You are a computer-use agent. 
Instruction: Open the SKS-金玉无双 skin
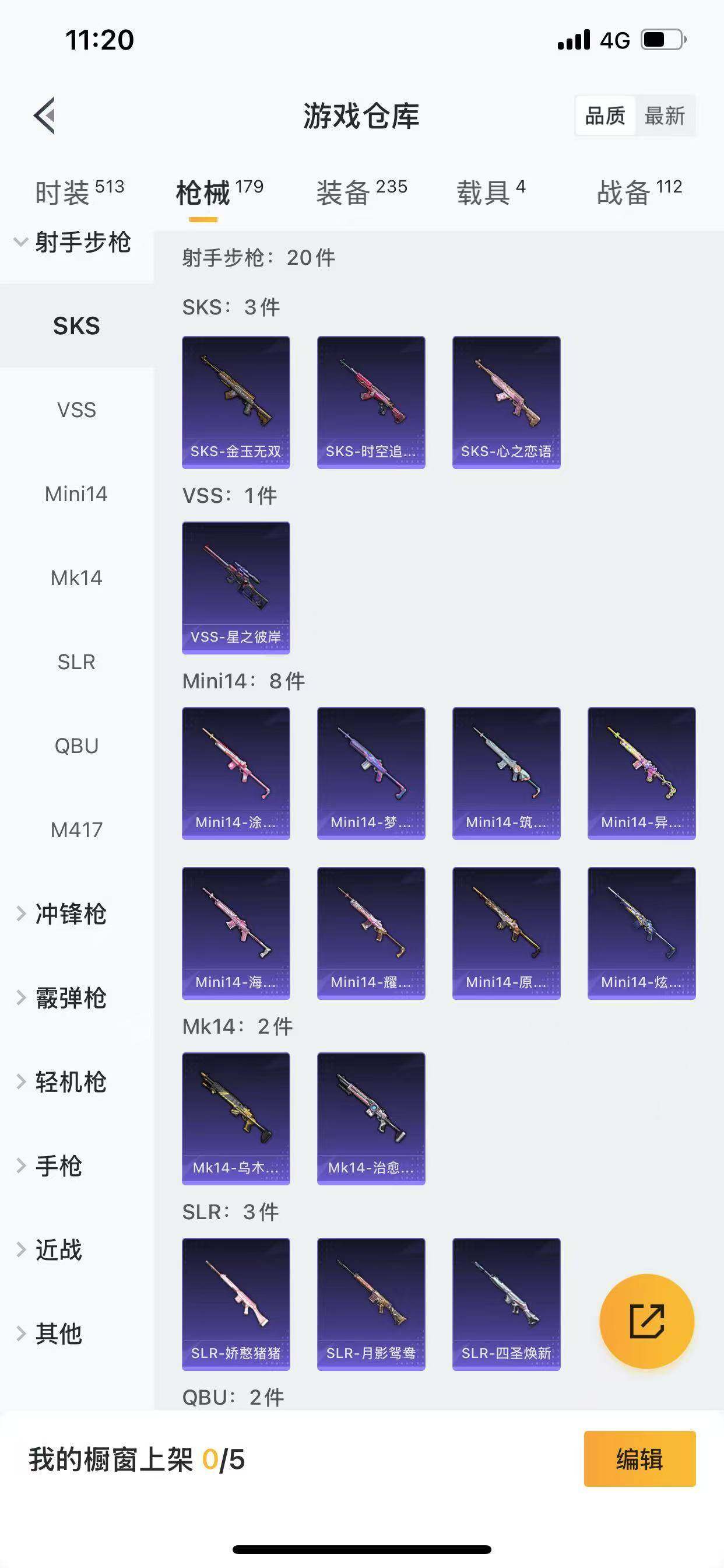(x=236, y=402)
